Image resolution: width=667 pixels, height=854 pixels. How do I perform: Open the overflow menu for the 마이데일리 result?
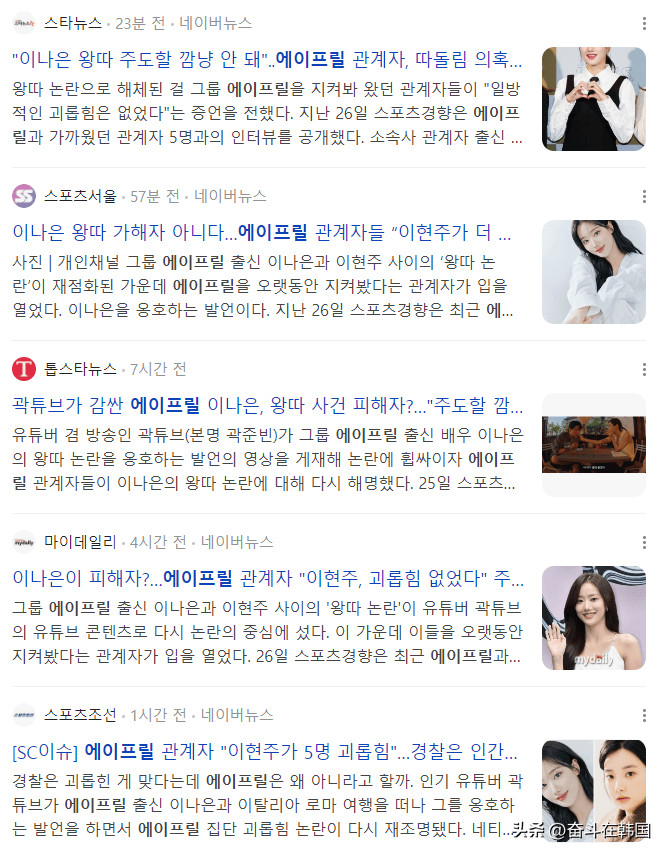click(643, 542)
